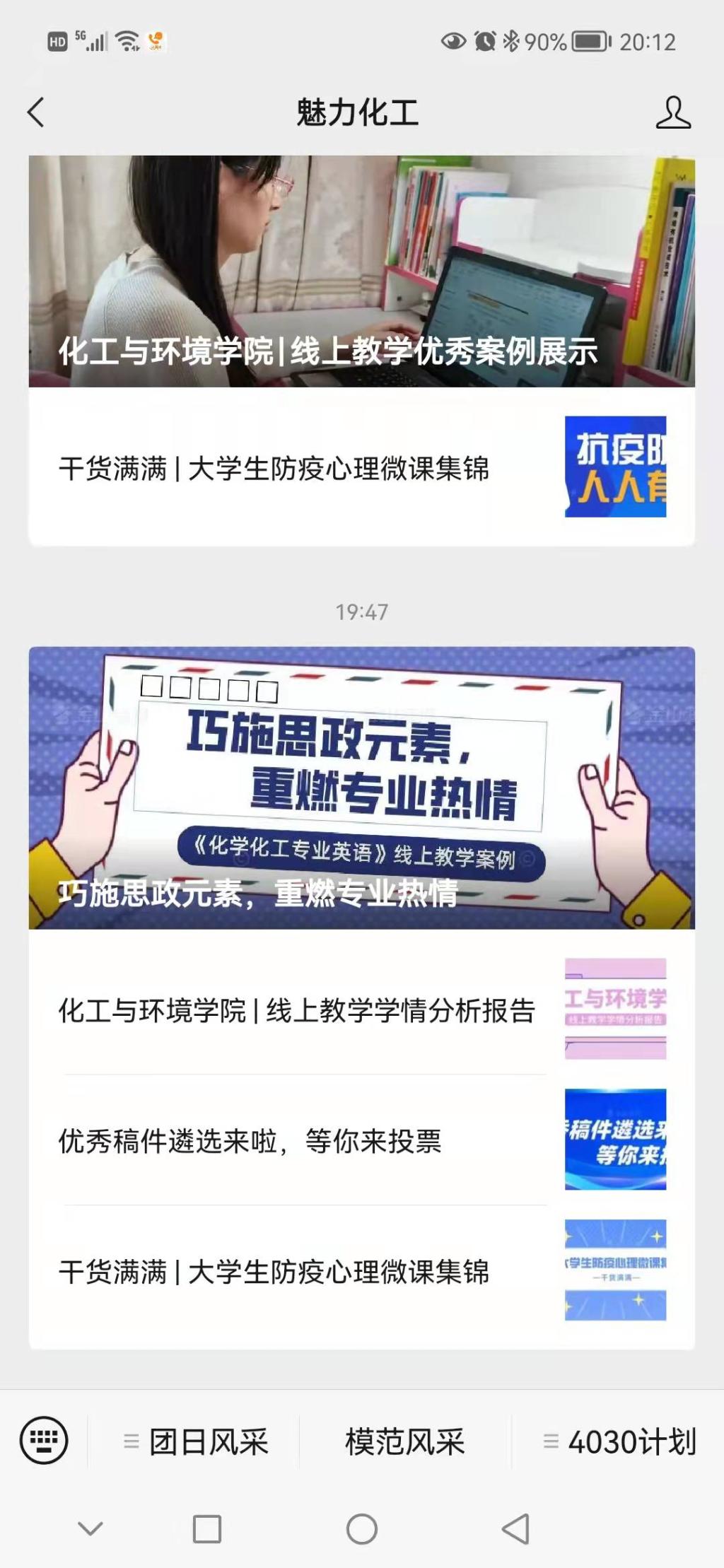
Task: Open the 线上教学优秀案例展示 article card
Action: point(361,271)
